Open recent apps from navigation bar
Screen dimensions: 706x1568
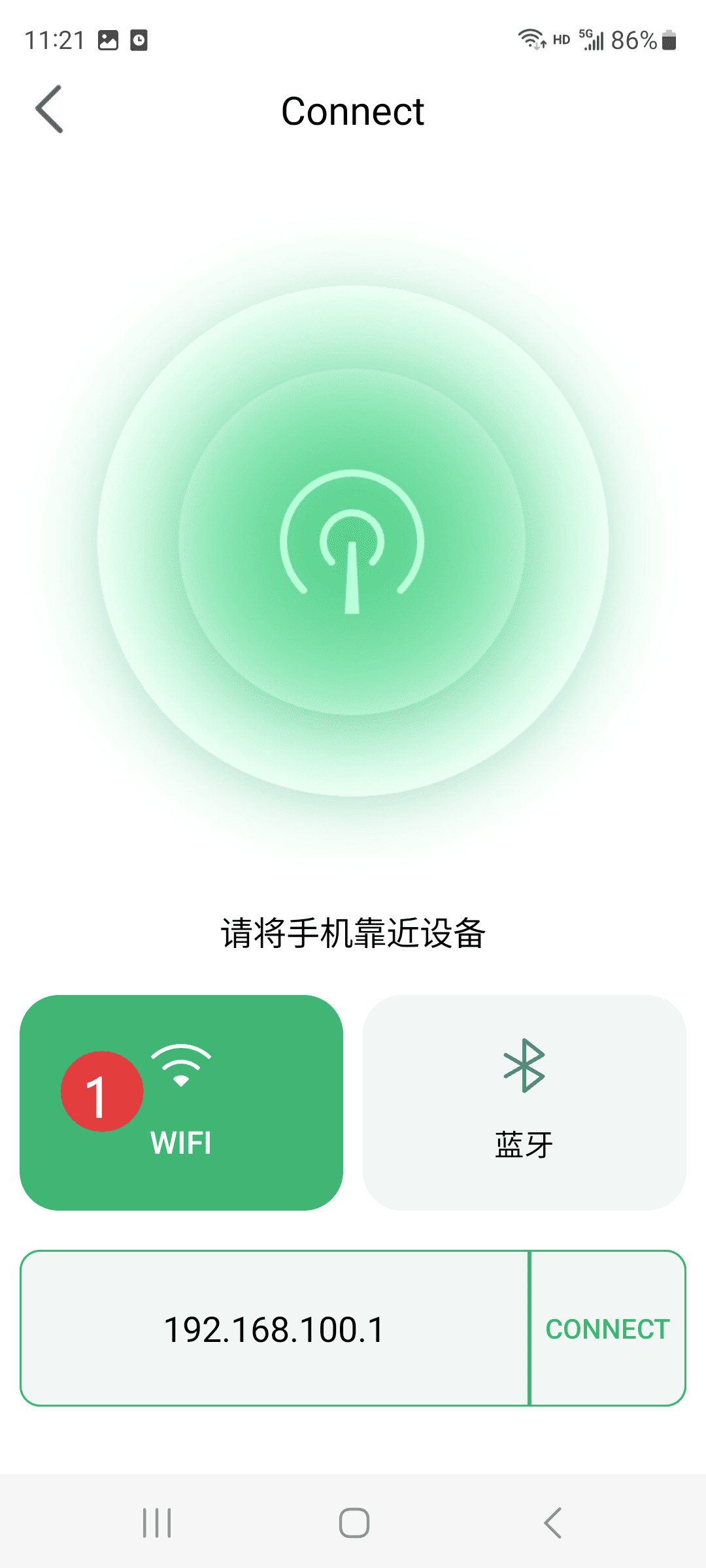pos(157,1523)
